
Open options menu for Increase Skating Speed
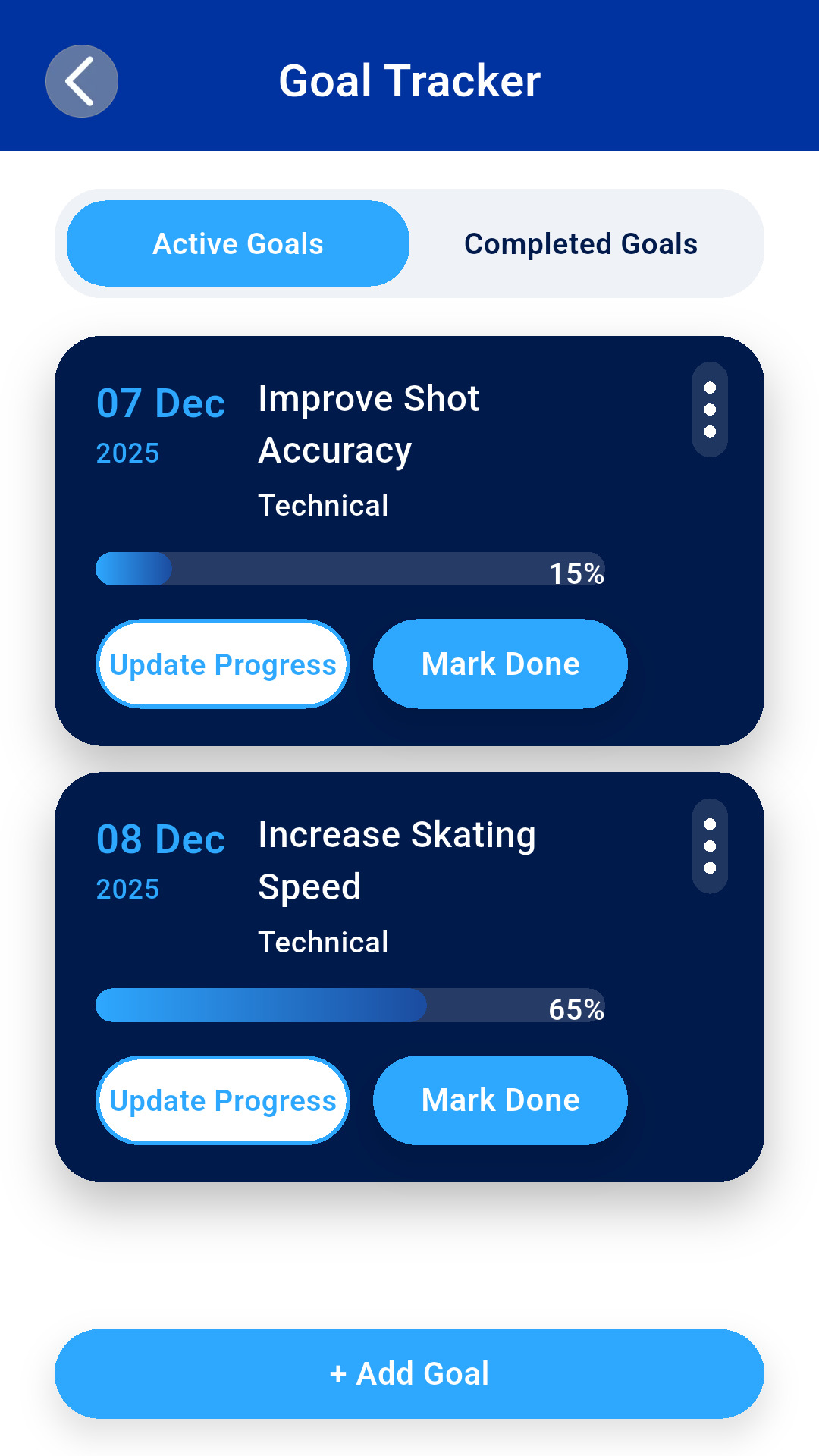(710, 846)
